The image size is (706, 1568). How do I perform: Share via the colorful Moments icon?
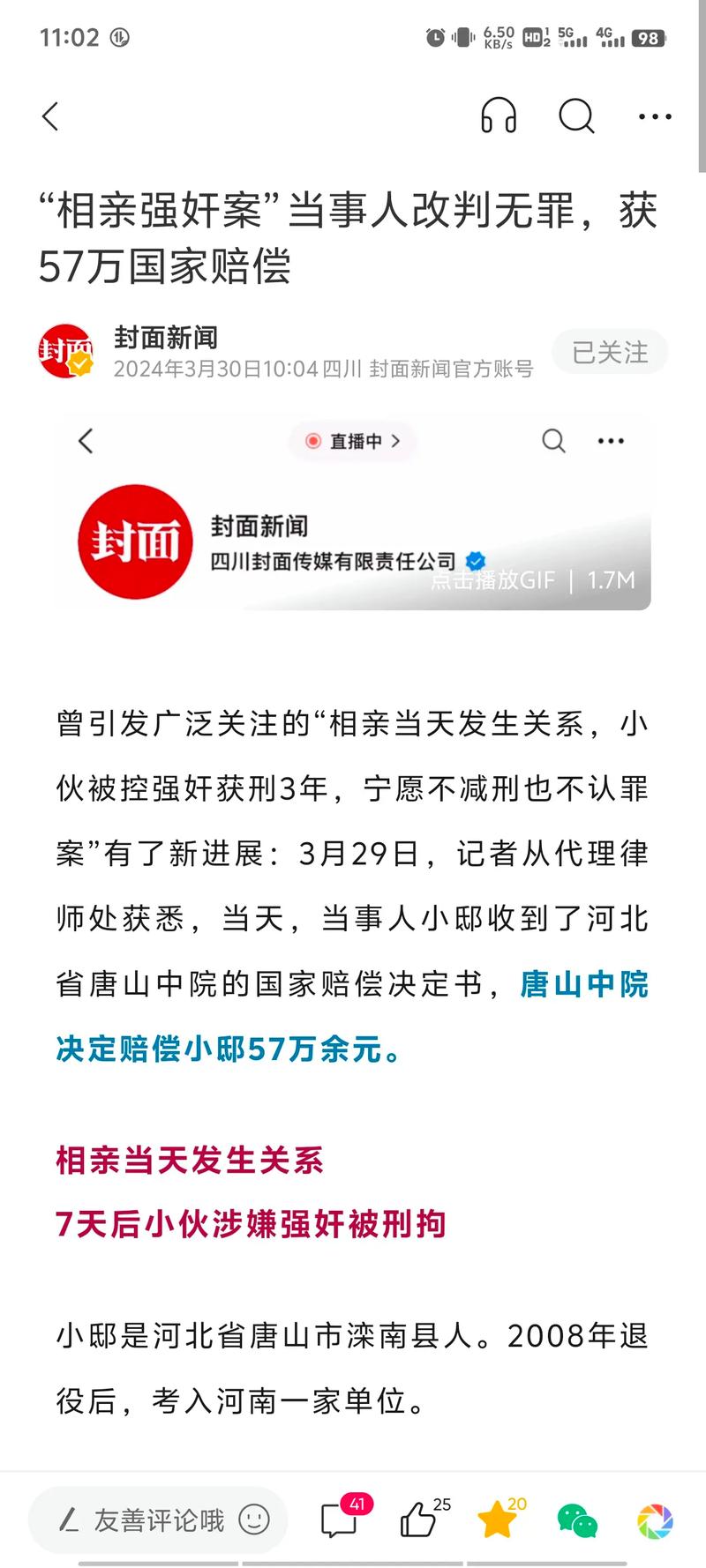coord(655,1521)
